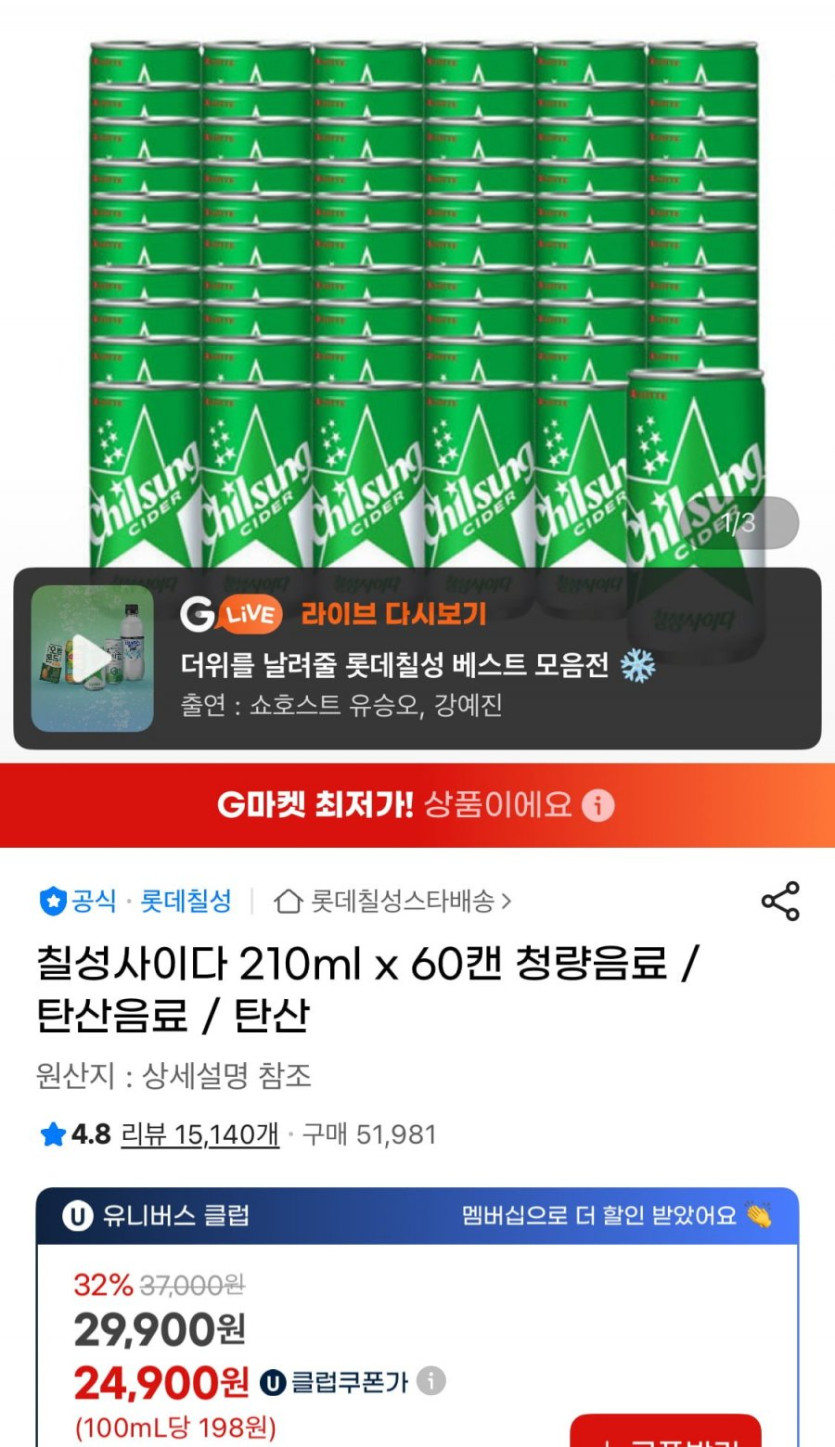835x1447 pixels.
Task: Open info icon beside G마켓 최저가 banner
Action: click(x=598, y=805)
